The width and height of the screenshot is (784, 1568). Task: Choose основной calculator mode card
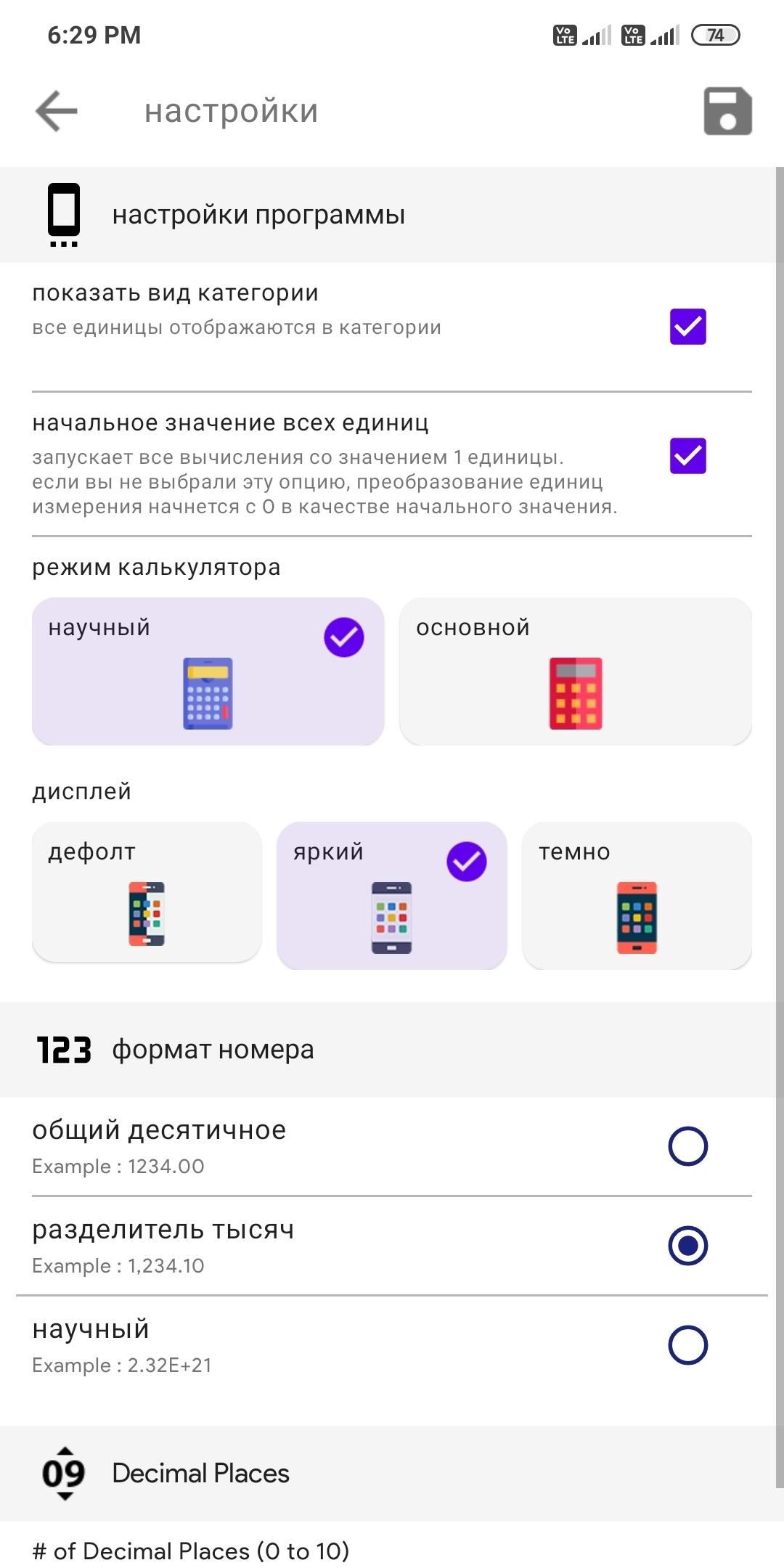click(575, 671)
